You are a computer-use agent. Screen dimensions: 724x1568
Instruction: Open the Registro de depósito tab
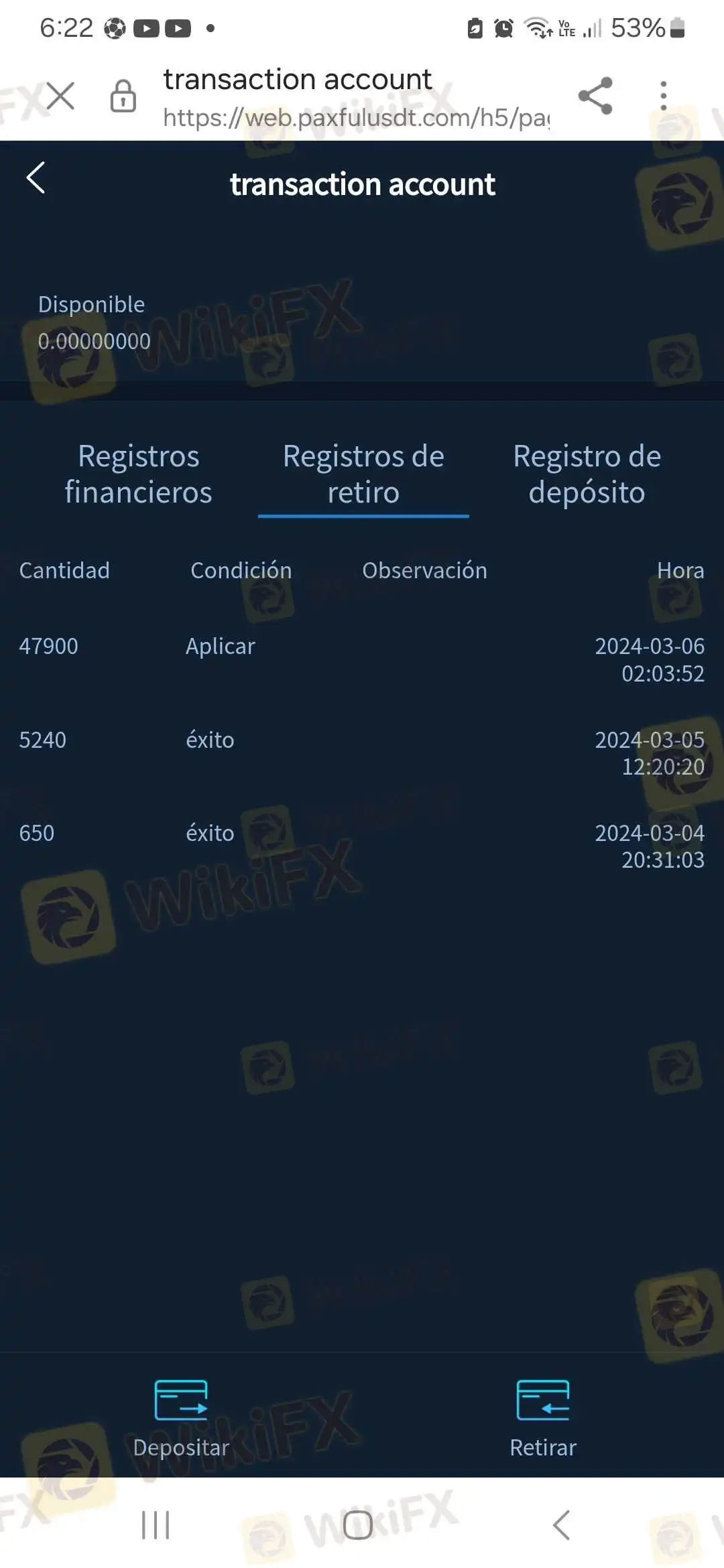click(x=587, y=474)
